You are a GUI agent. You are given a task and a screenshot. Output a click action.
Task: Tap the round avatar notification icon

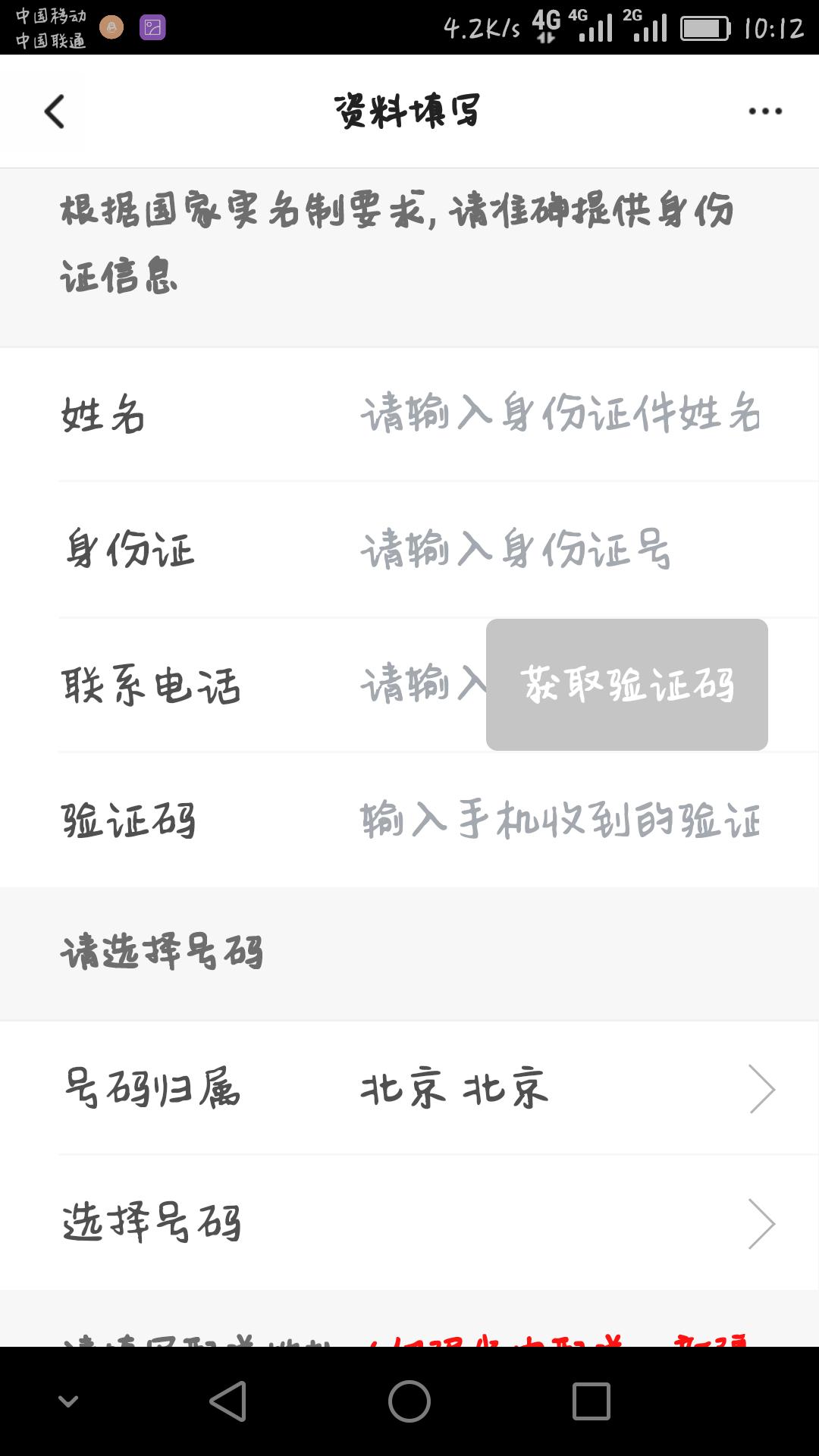click(111, 27)
